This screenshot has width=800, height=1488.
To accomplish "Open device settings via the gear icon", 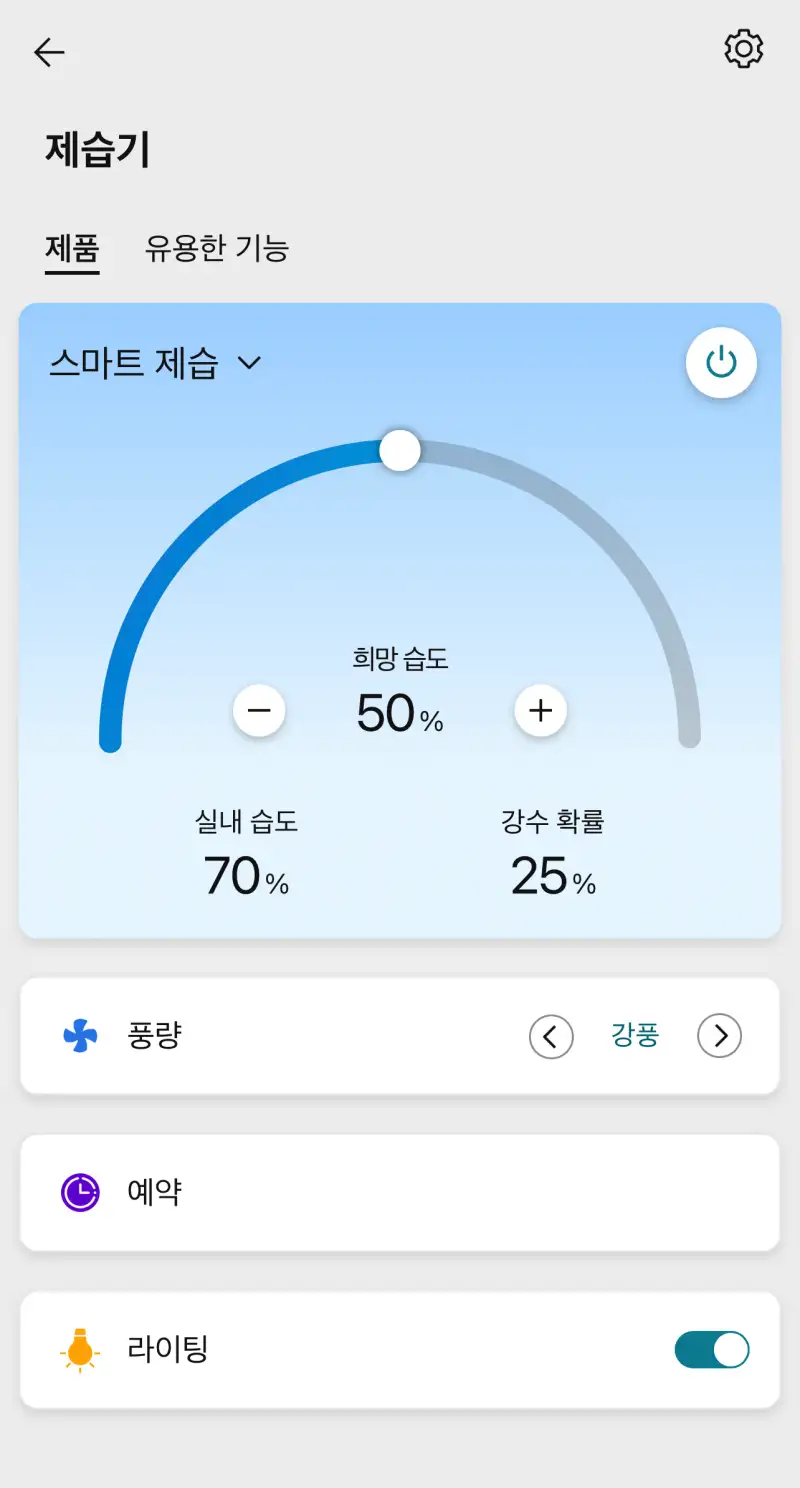I will [743, 49].
